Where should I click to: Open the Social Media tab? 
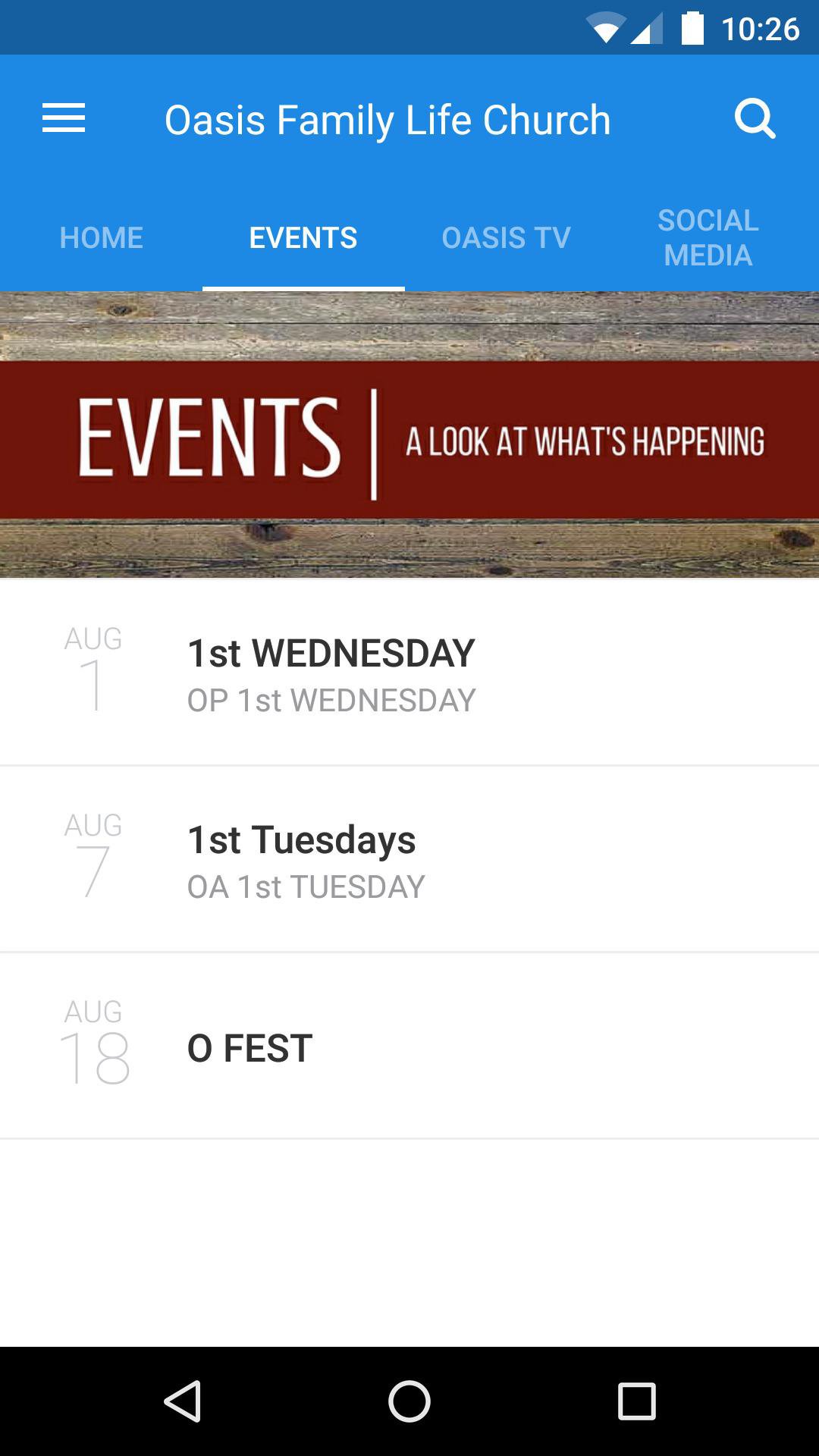tap(708, 238)
